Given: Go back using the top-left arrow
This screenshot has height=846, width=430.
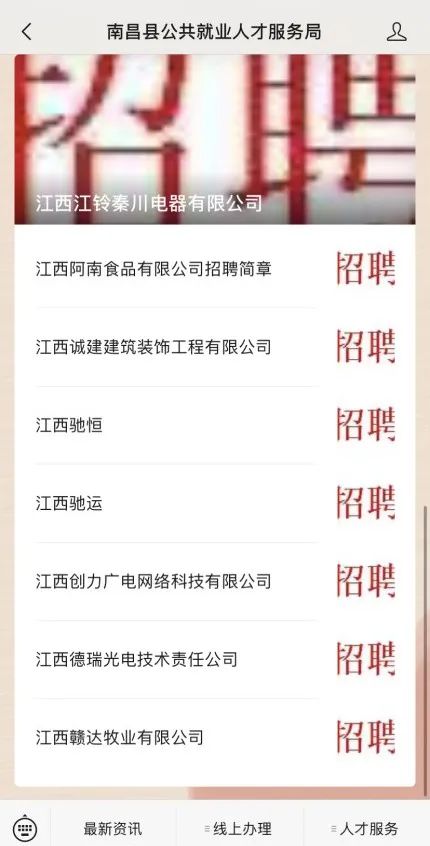Looking at the screenshot, I should pyautogui.click(x=26, y=31).
